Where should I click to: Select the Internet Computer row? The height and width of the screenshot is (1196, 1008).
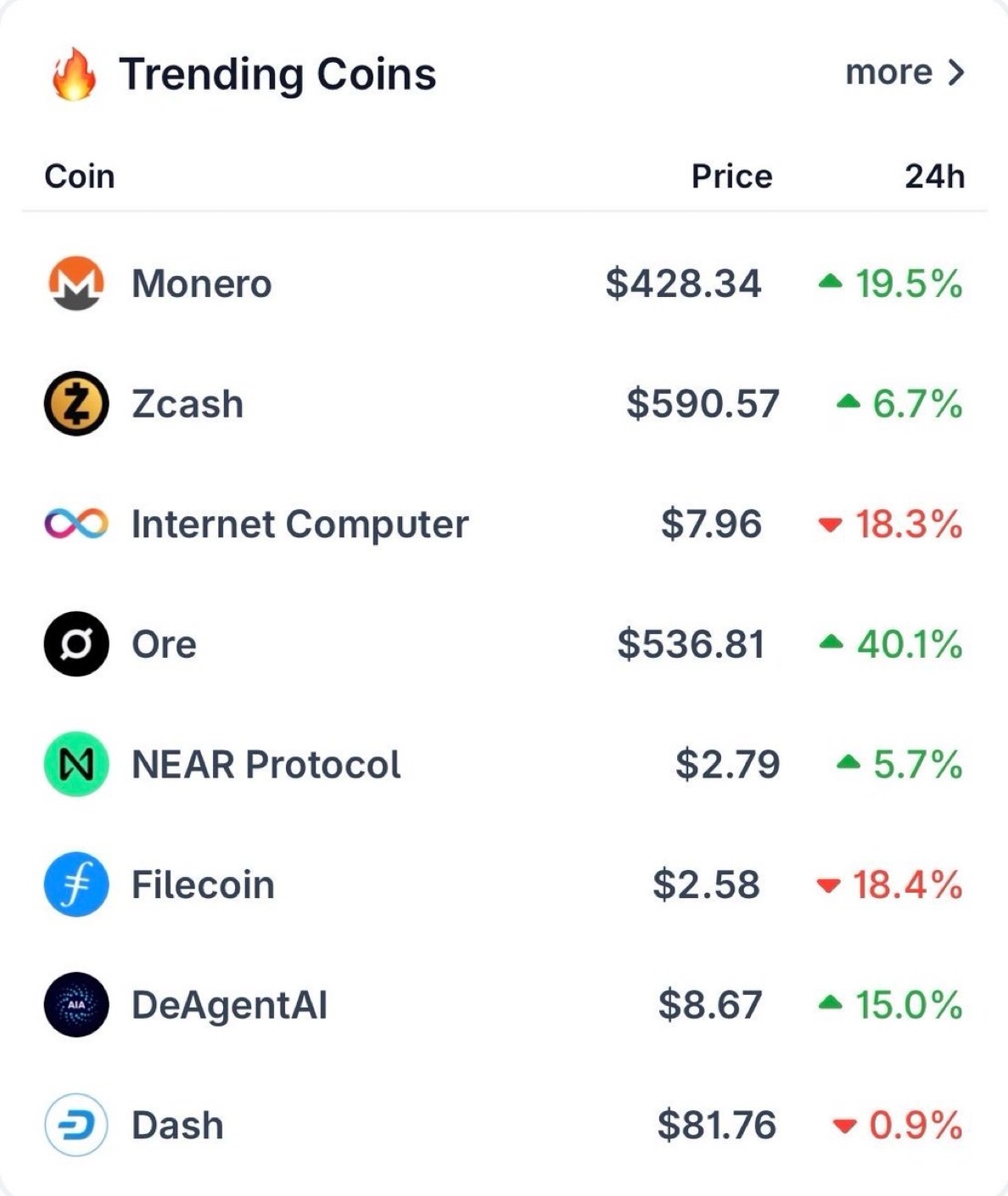[x=300, y=525]
